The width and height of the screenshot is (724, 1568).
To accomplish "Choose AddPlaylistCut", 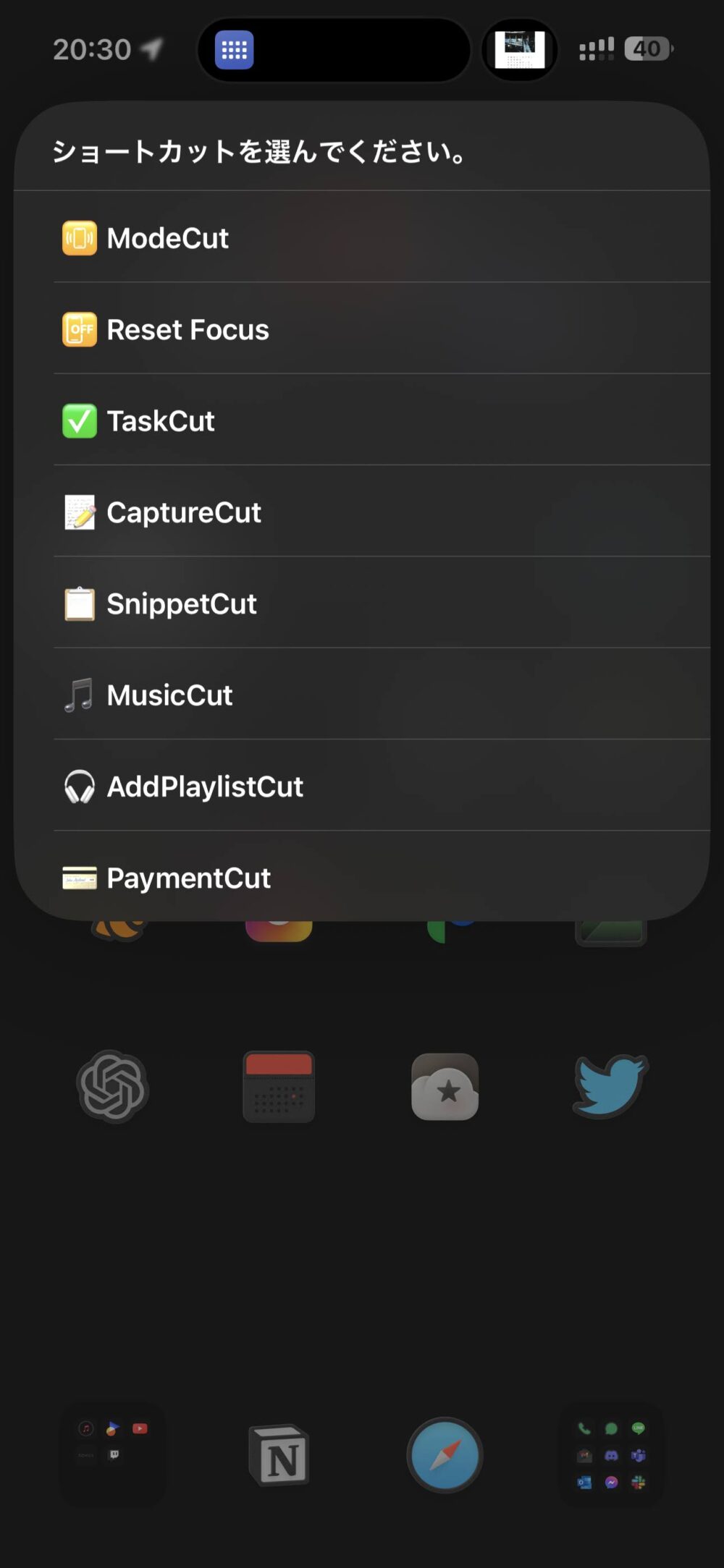I will pyautogui.click(x=205, y=787).
